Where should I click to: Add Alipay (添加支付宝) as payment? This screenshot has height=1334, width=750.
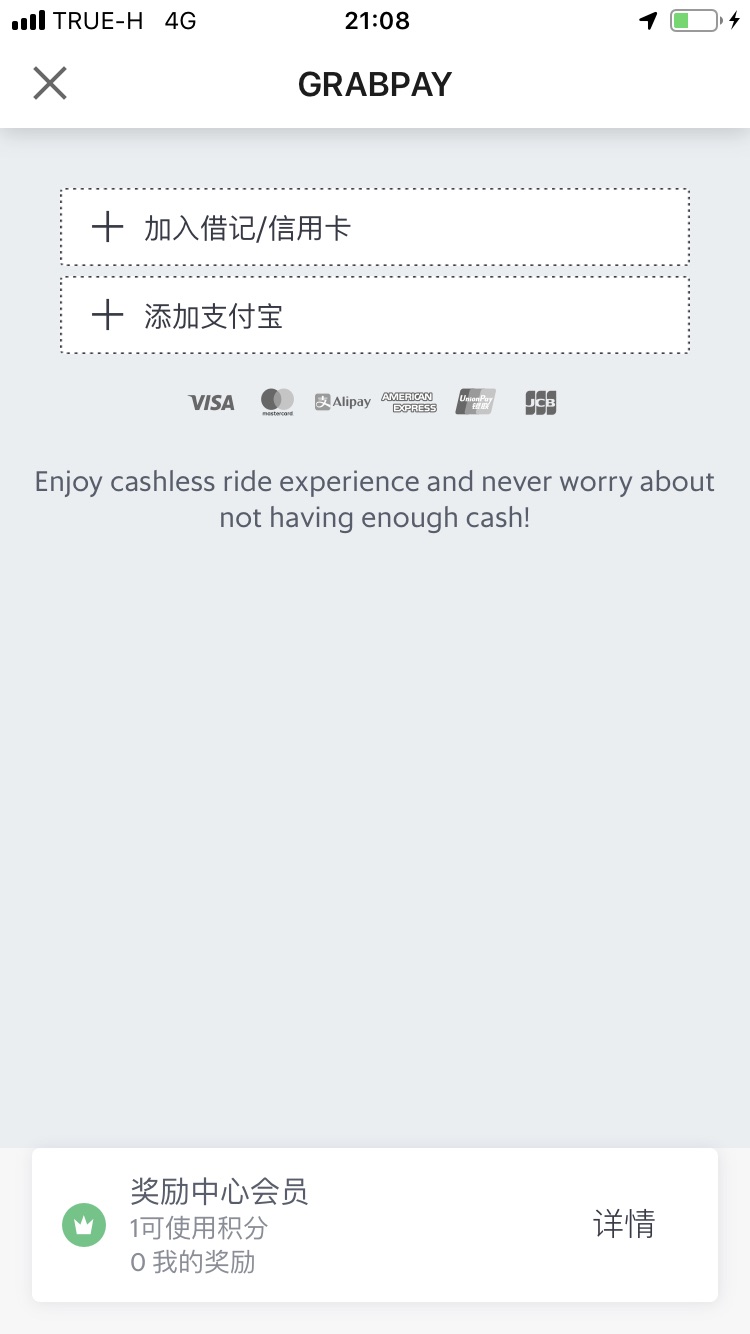point(375,315)
